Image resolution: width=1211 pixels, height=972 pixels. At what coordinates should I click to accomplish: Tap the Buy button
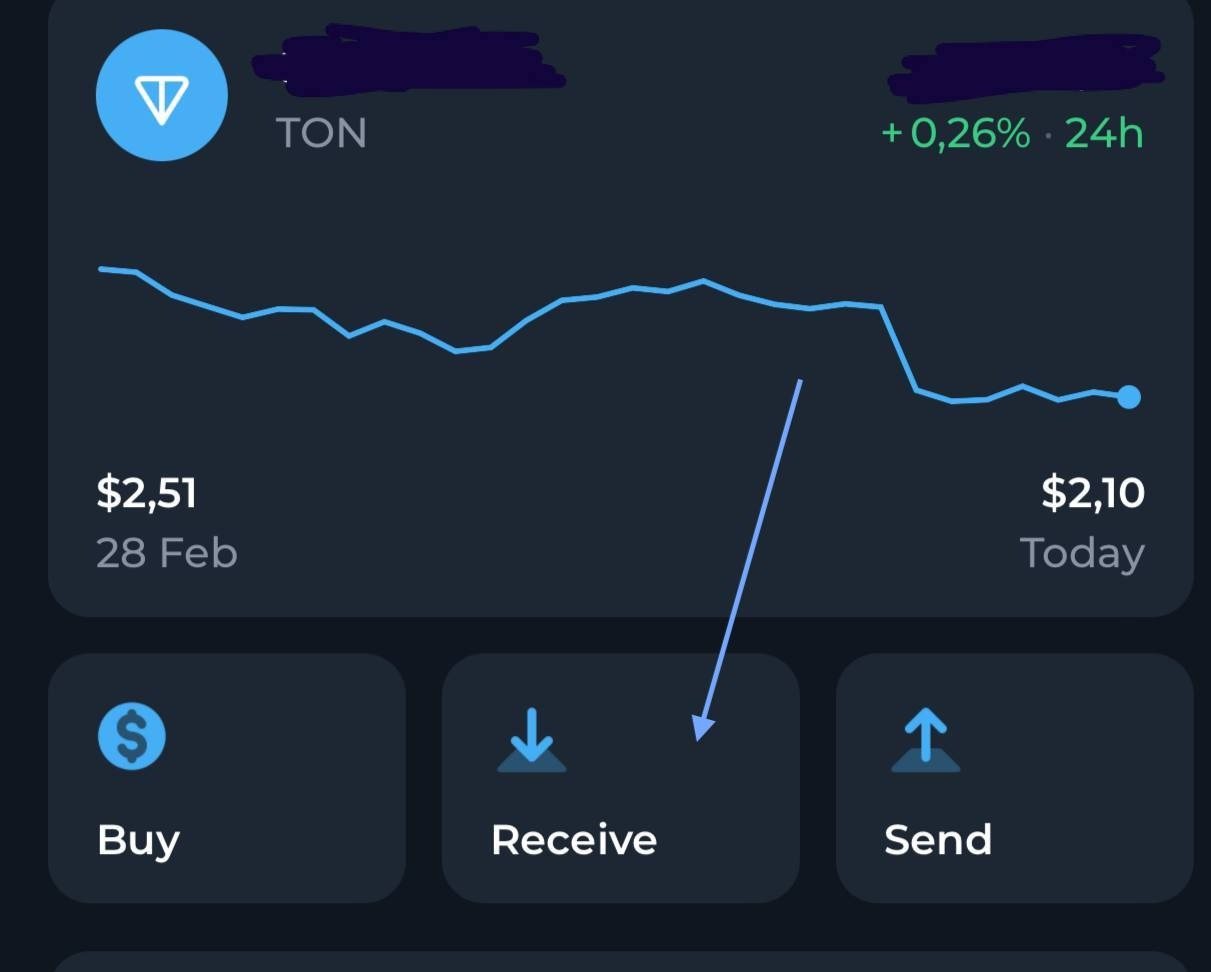pos(227,778)
